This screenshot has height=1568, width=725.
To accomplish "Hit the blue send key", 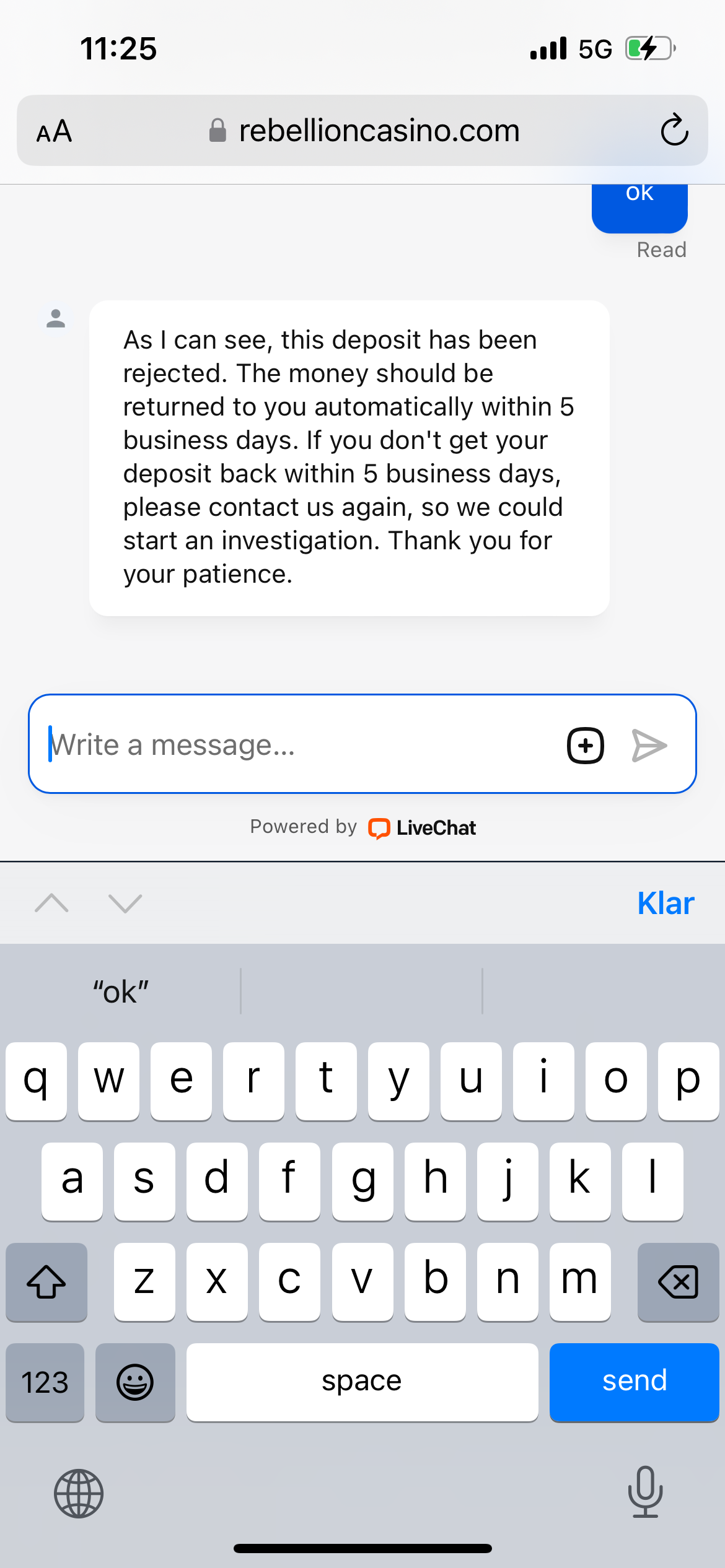I will (634, 1382).
